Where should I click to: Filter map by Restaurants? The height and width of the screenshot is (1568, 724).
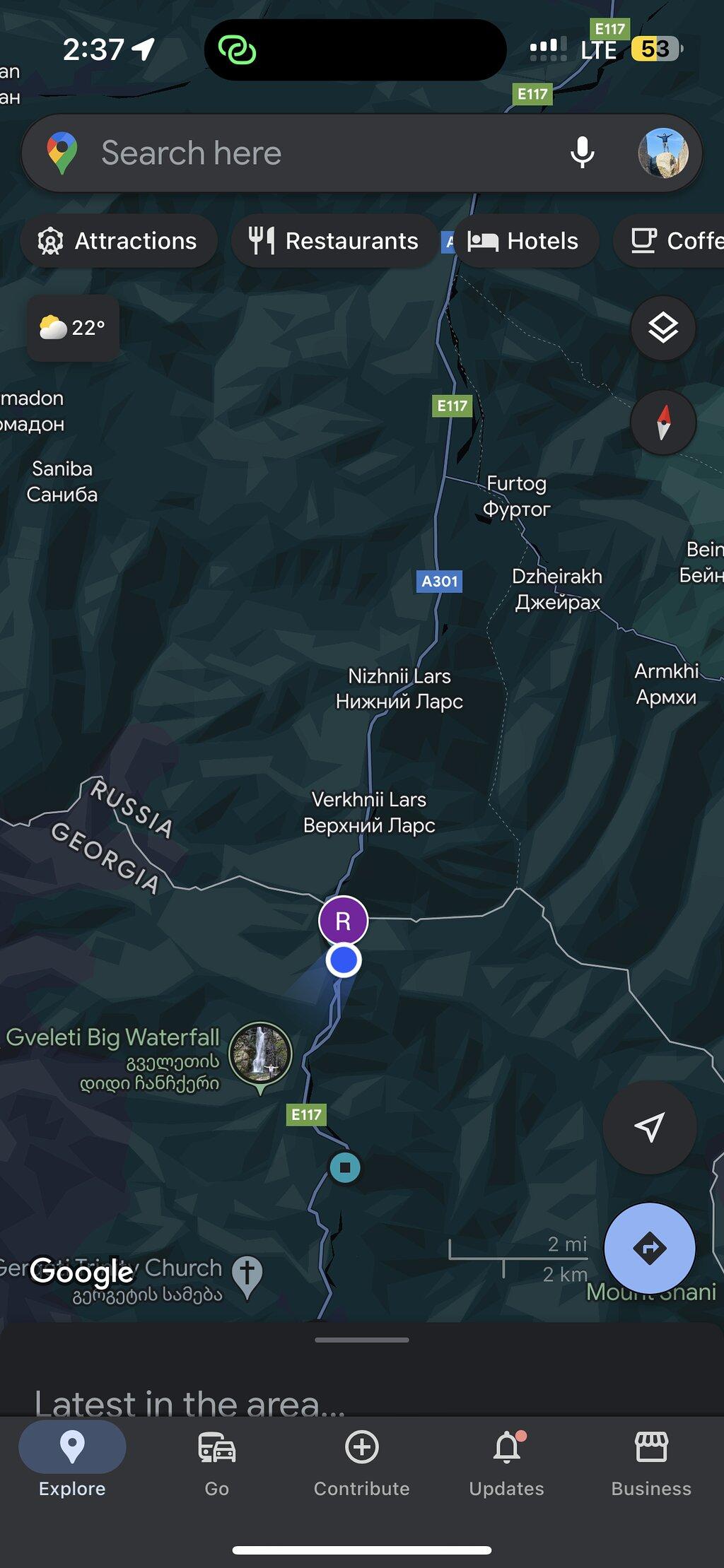click(334, 241)
